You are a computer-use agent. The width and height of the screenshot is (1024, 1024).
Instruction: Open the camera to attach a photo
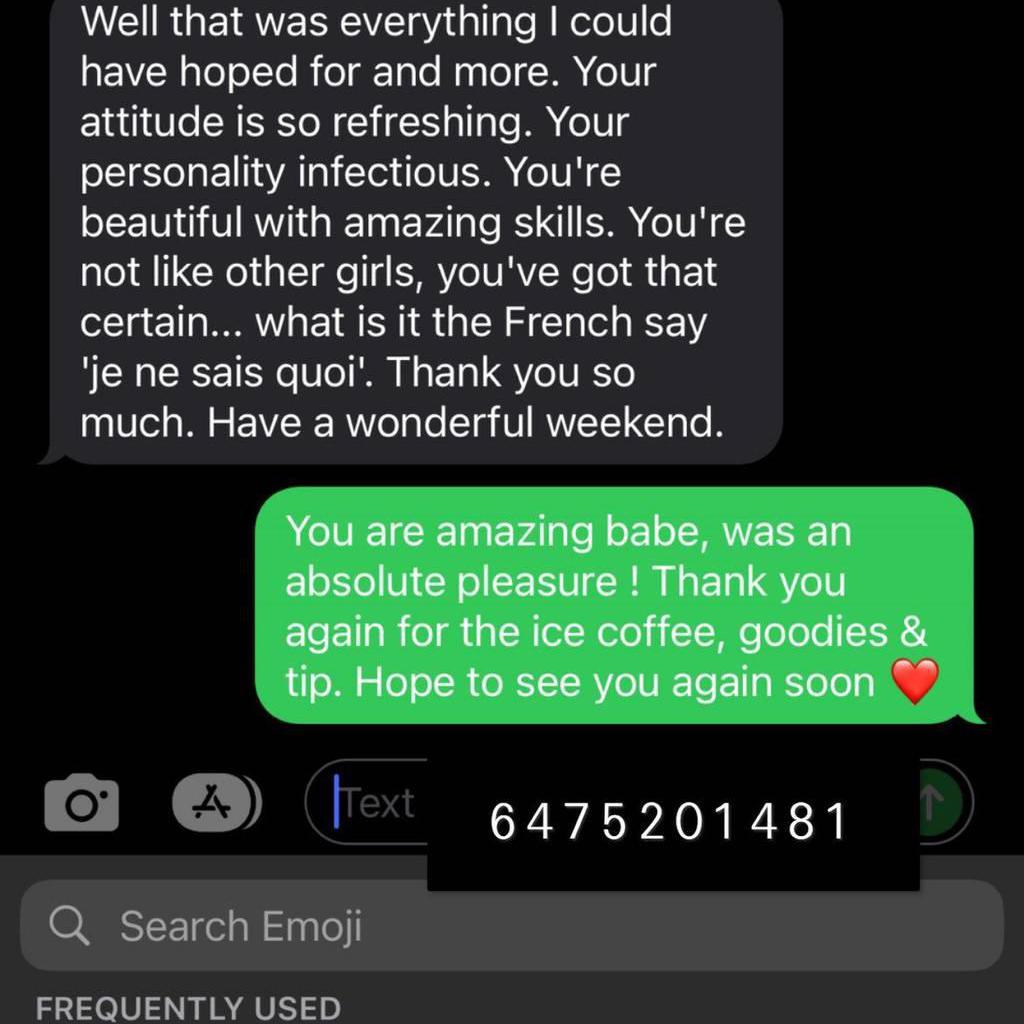[x=81, y=803]
